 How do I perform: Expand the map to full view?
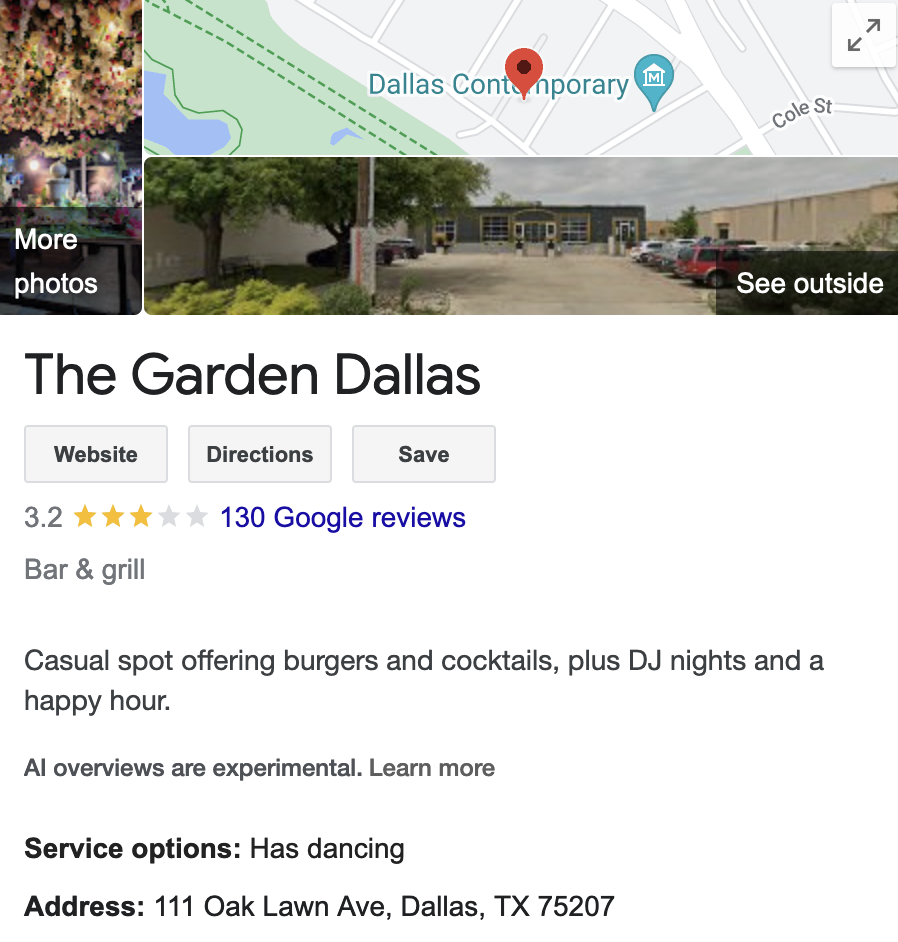[x=863, y=36]
